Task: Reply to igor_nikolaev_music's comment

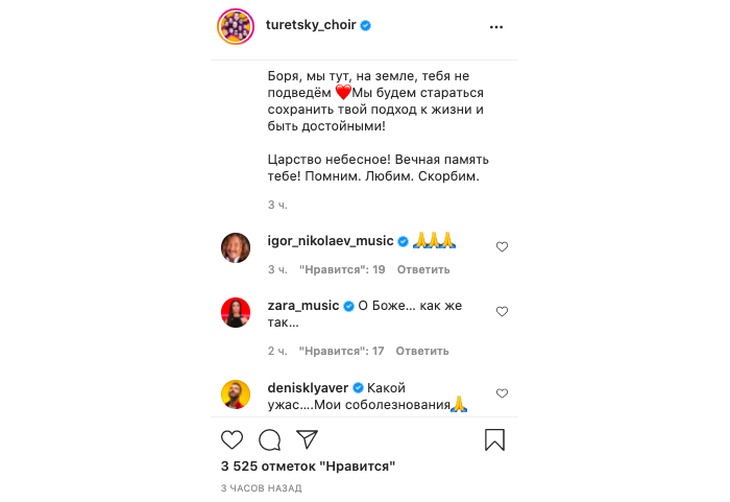Action: [423, 270]
